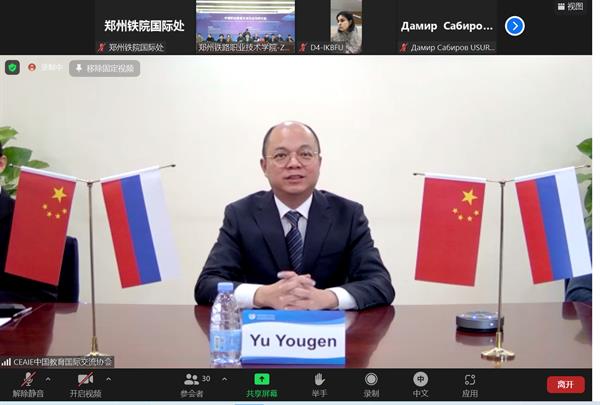Expand audio options arrow beside 解除静音

(x=51, y=379)
